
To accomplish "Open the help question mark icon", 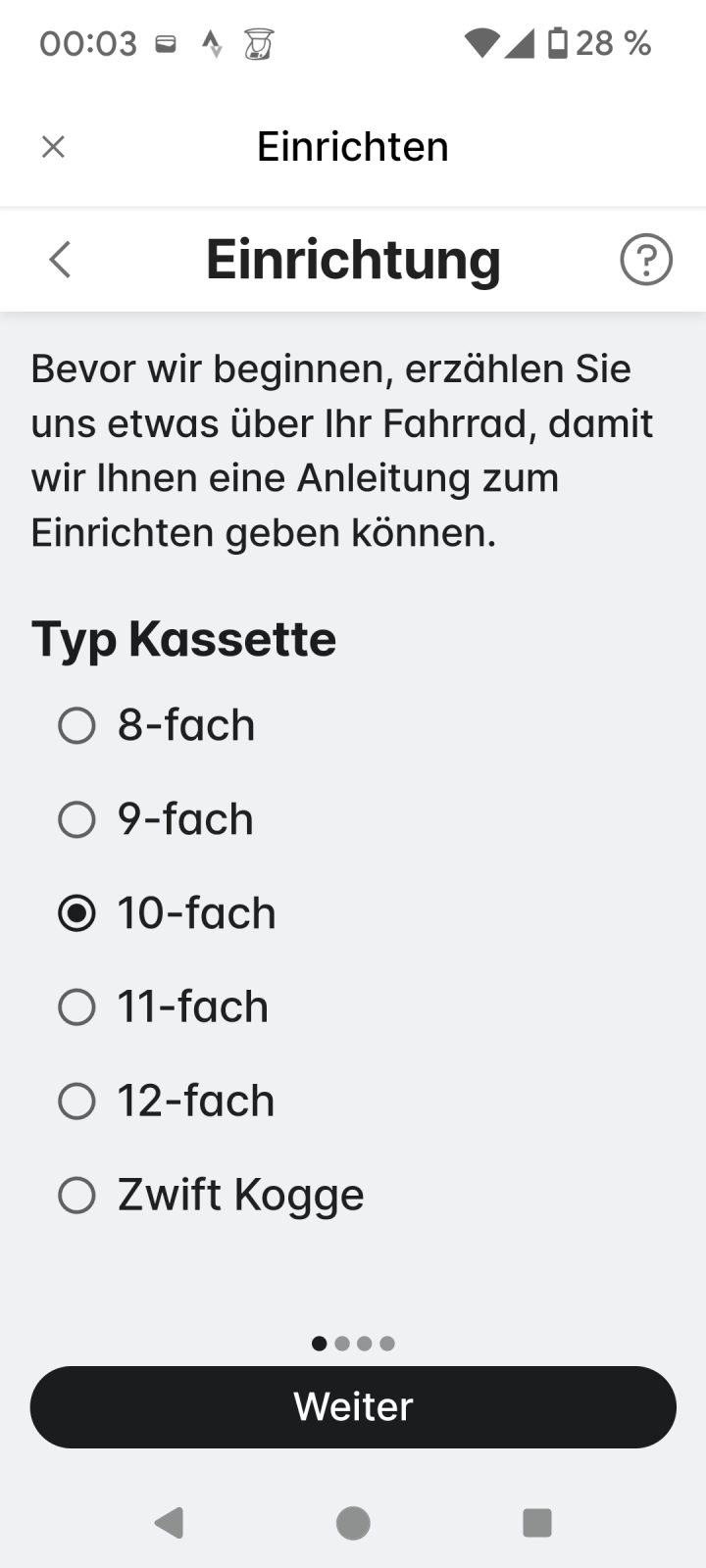I will point(646,260).
